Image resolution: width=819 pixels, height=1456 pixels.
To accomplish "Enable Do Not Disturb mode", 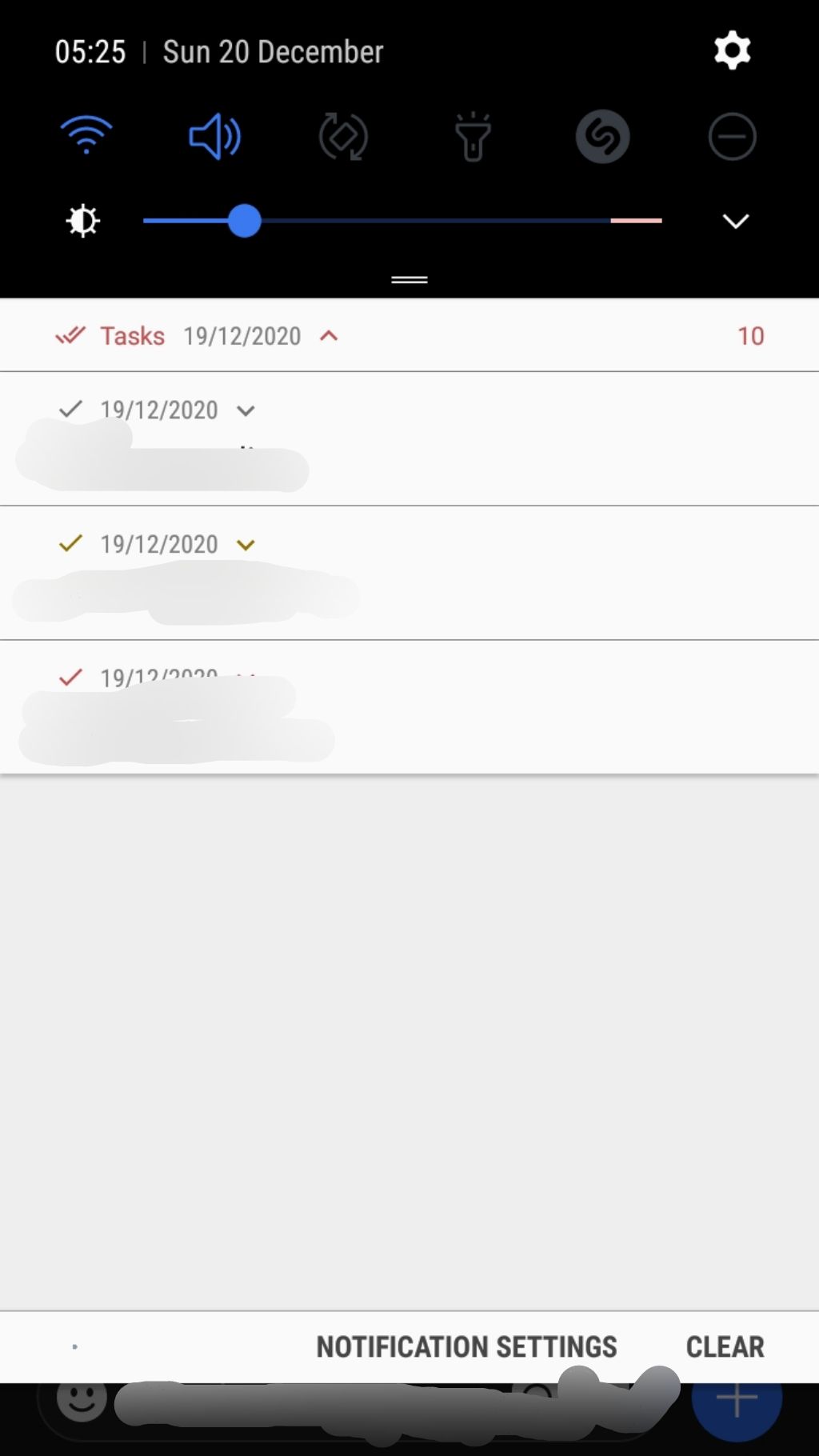I will click(732, 136).
